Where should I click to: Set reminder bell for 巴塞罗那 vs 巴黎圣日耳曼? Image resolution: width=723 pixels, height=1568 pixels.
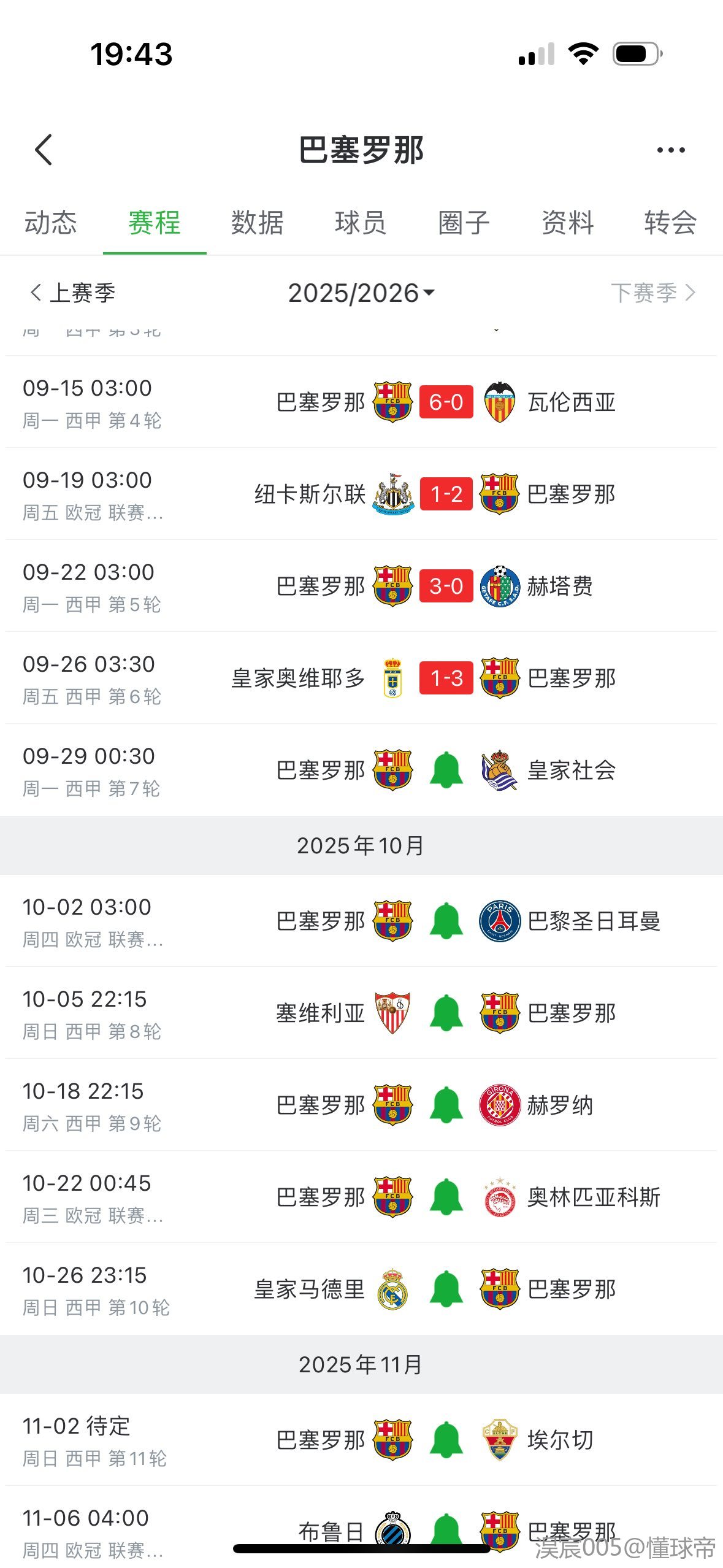tap(446, 921)
